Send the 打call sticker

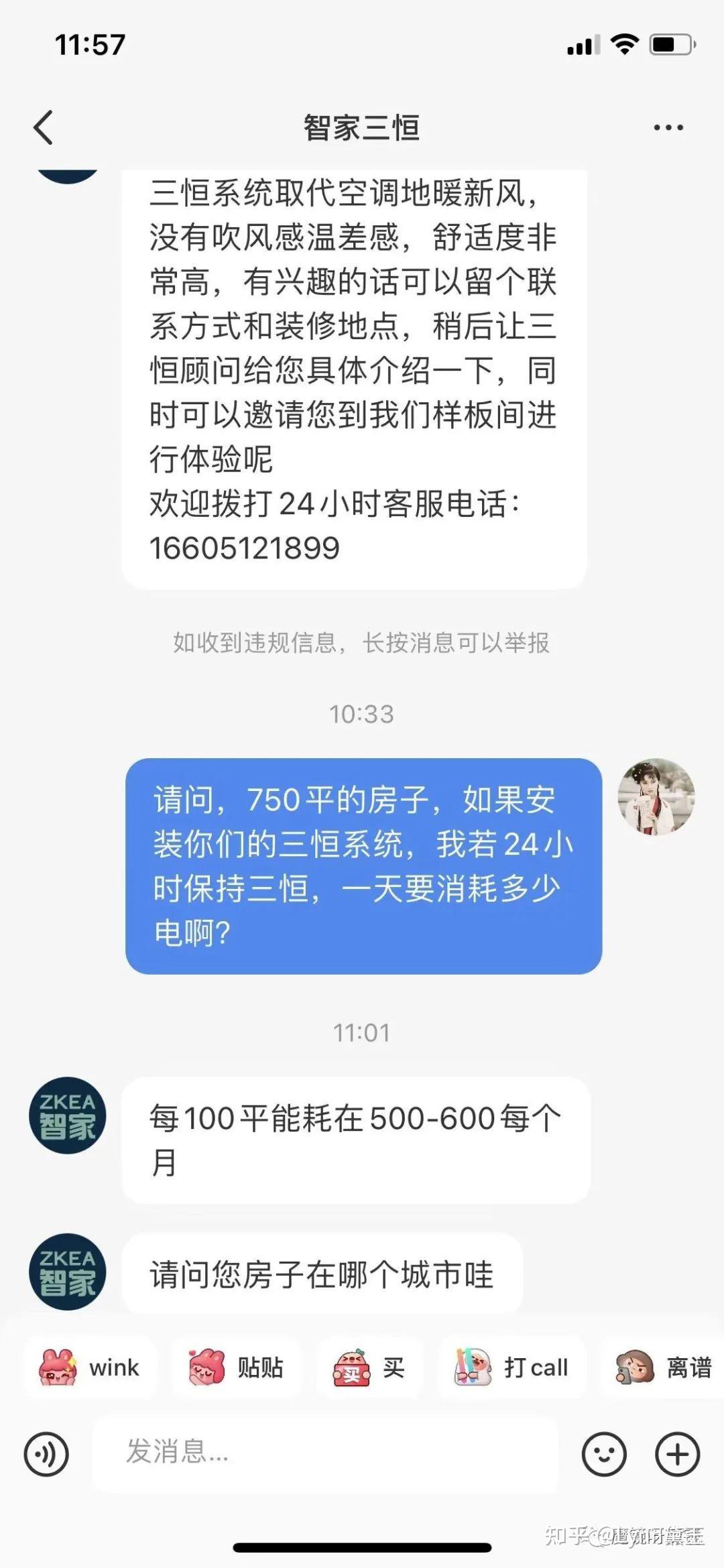pyautogui.click(x=512, y=1368)
